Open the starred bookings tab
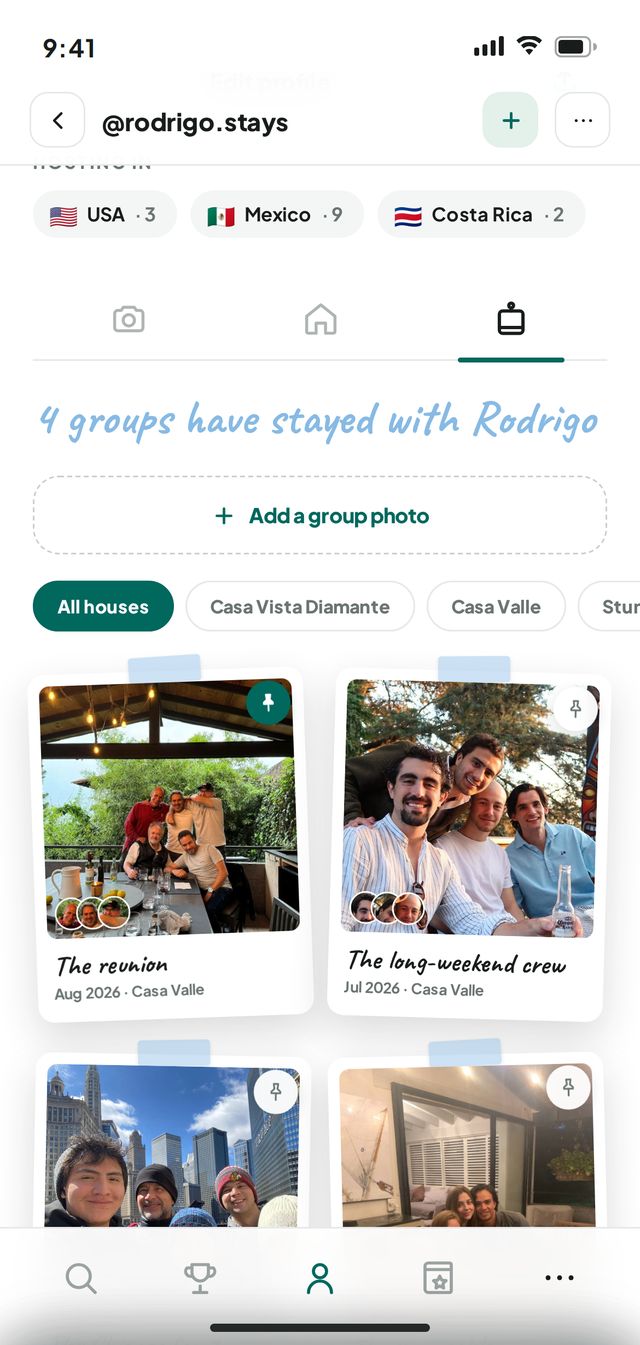The height and width of the screenshot is (1345, 640). point(438,1278)
